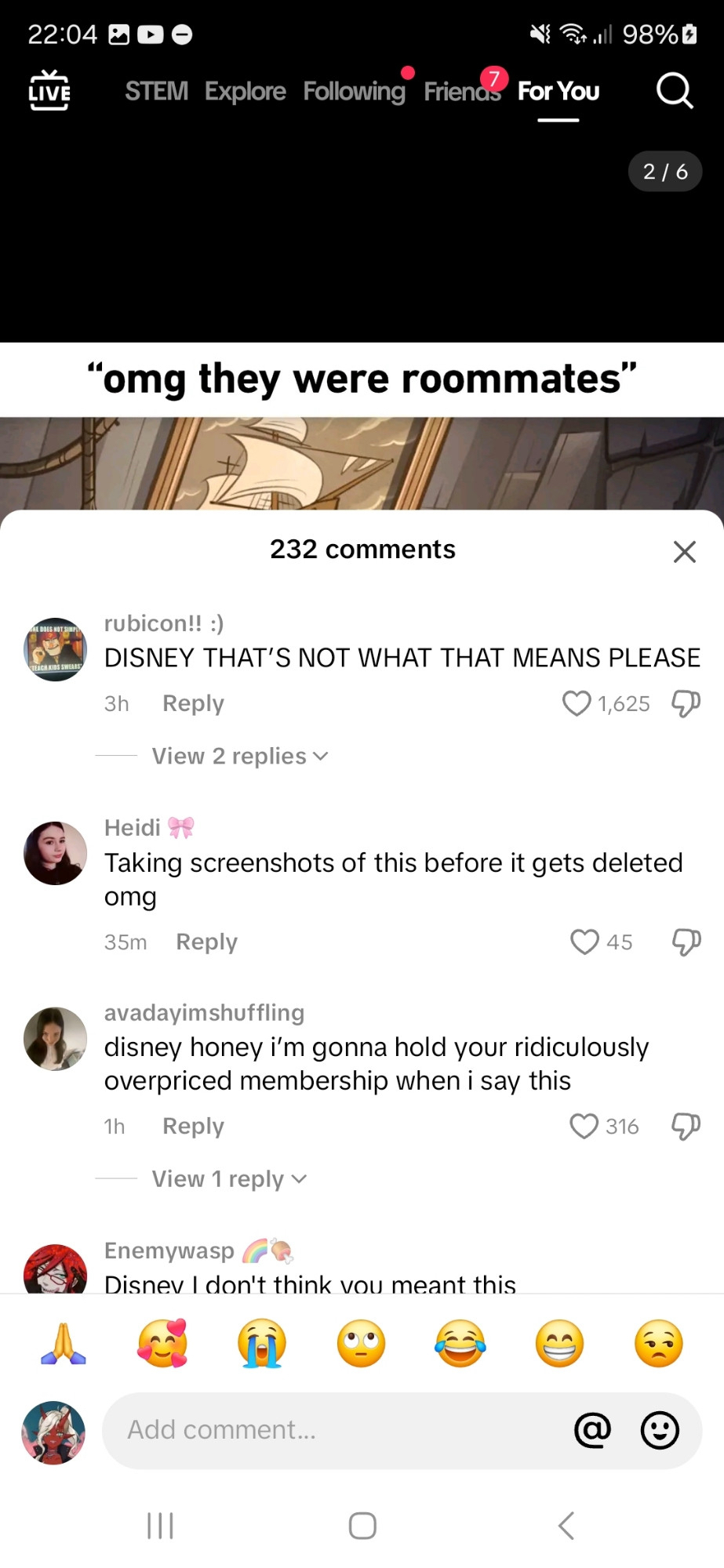Open avadayimshuffling's profile picture
The width and height of the screenshot is (724, 1568).
pyautogui.click(x=55, y=1039)
